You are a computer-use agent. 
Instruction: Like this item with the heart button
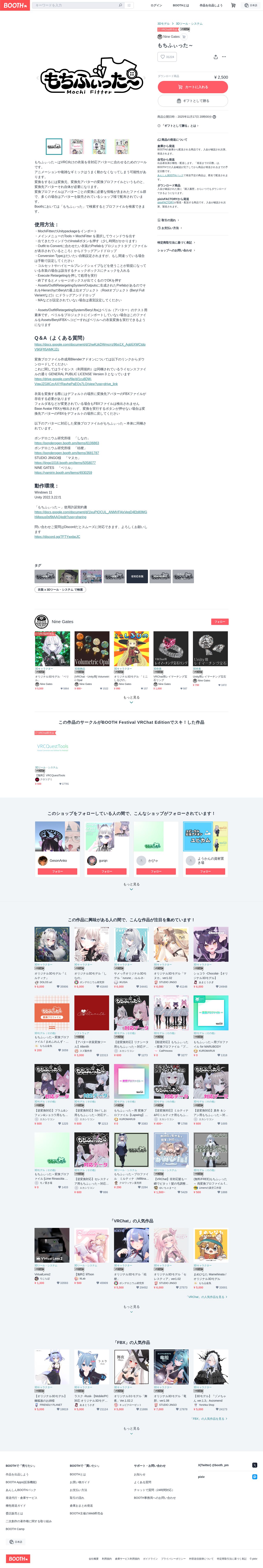167,57
